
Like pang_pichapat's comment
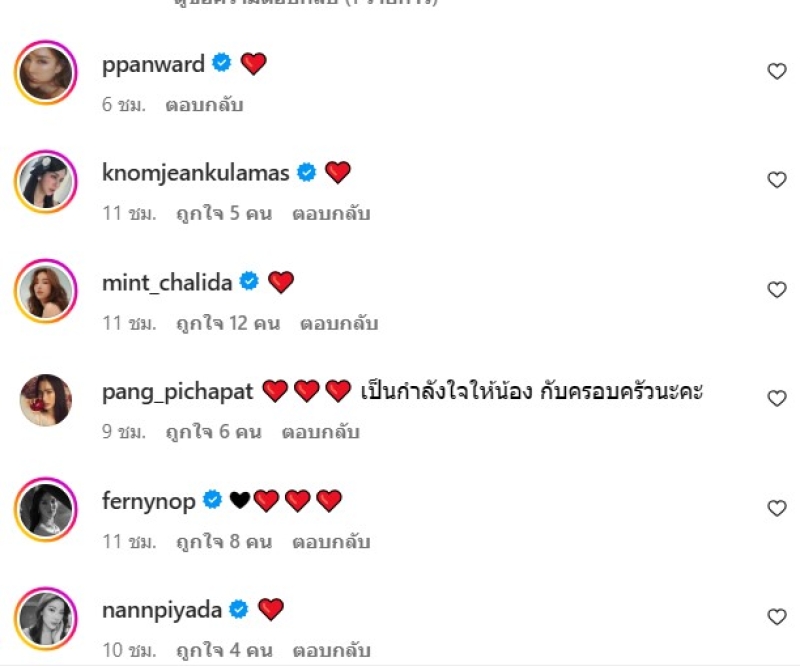tap(776, 399)
